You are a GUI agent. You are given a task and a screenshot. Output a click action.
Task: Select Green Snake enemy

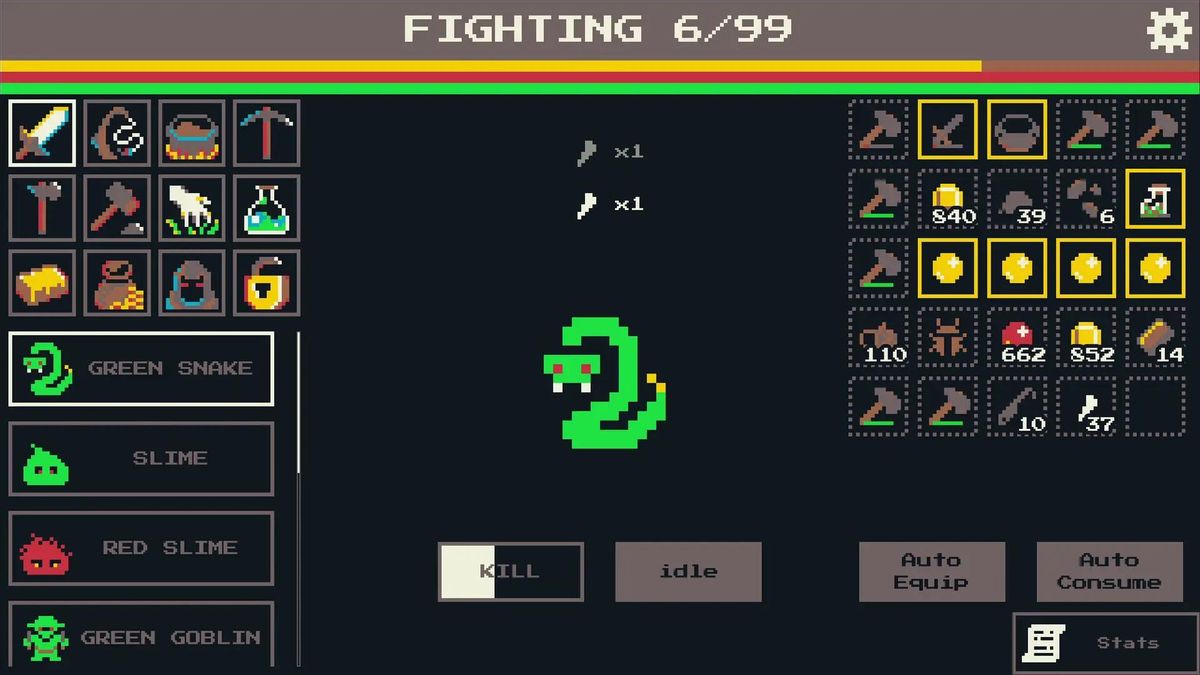tap(141, 368)
